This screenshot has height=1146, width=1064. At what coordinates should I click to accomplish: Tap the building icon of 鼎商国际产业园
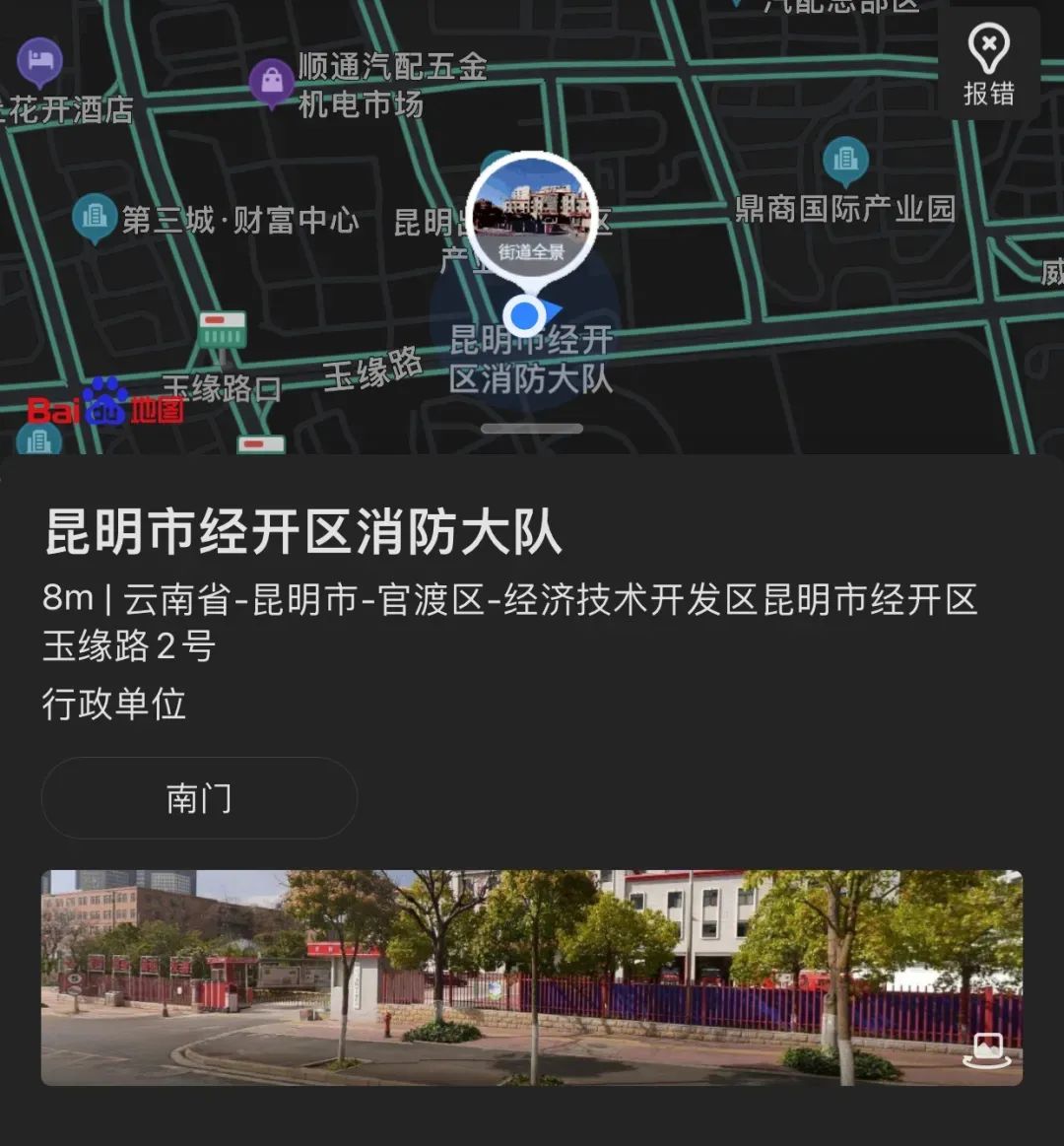(x=845, y=158)
